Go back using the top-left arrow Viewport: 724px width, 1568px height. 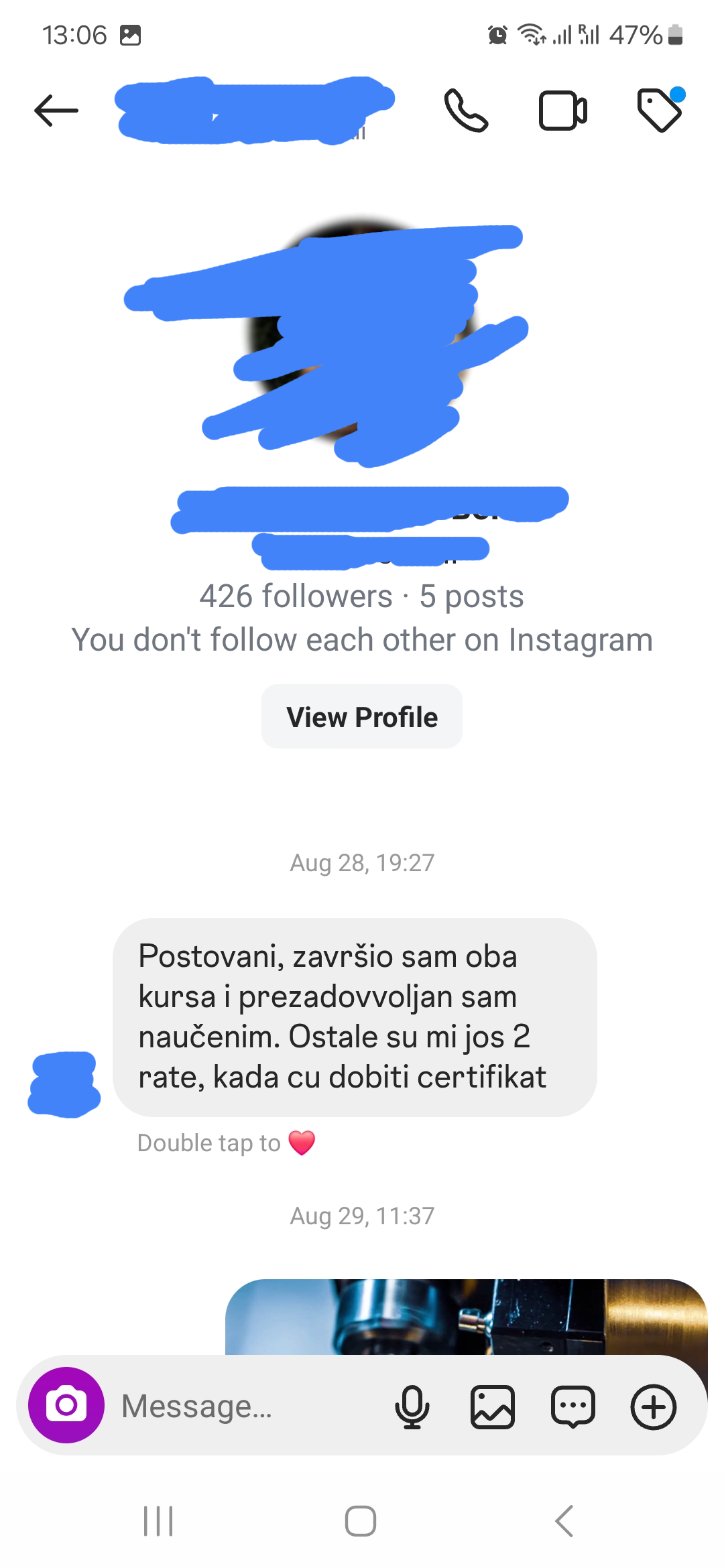[56, 111]
